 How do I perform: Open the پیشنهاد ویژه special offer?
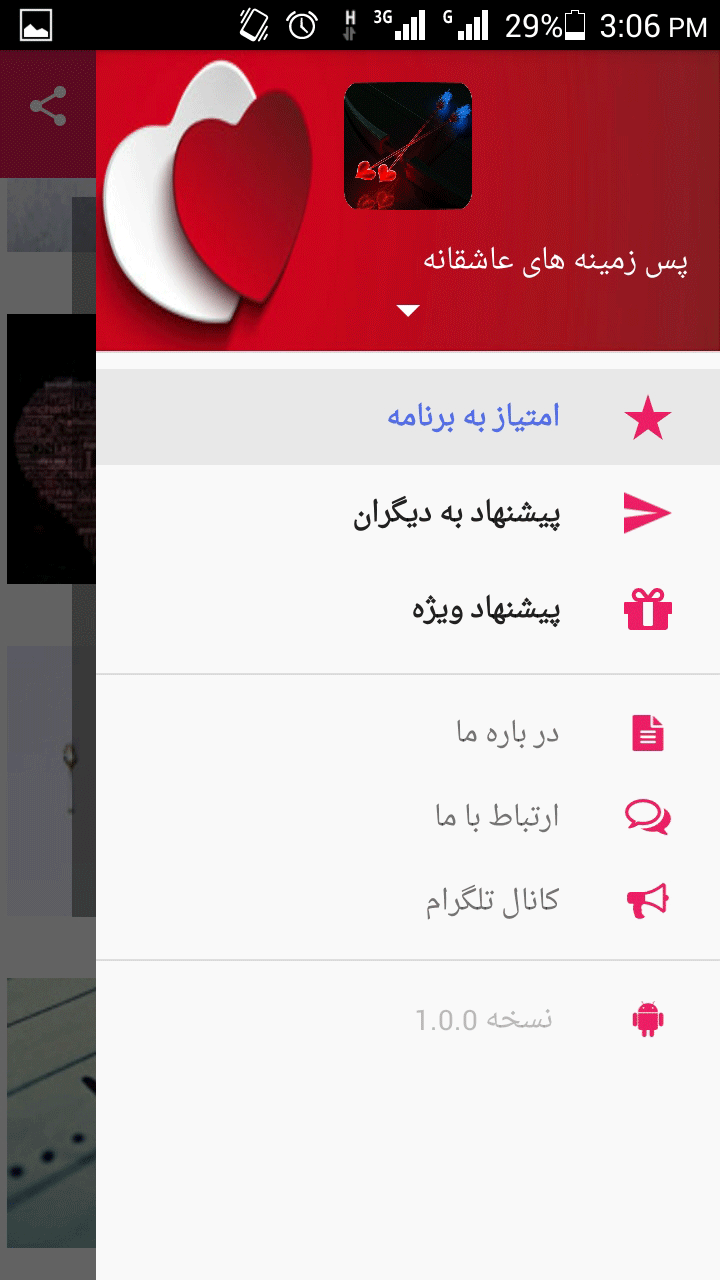pos(408,609)
